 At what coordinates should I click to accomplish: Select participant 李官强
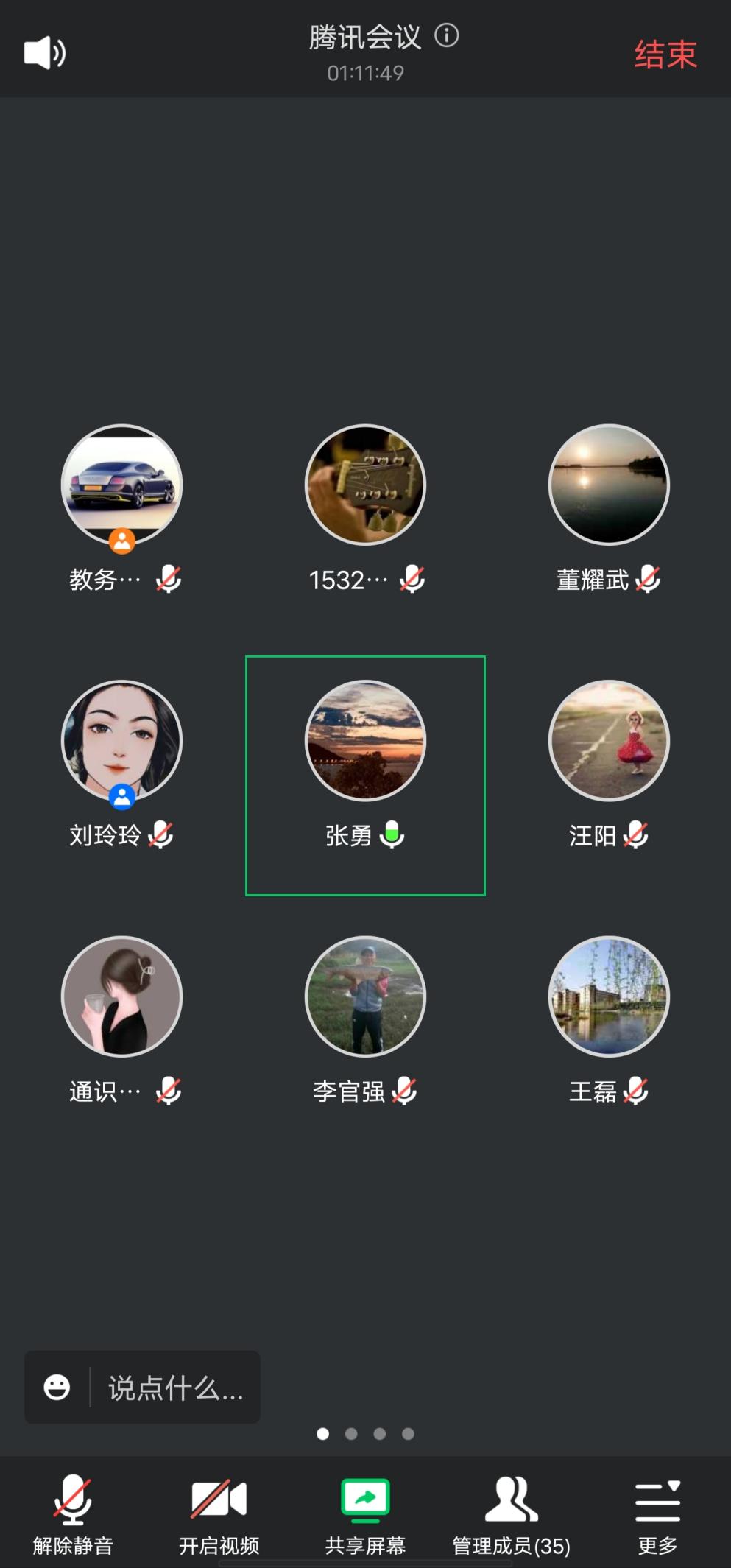pyautogui.click(x=365, y=996)
